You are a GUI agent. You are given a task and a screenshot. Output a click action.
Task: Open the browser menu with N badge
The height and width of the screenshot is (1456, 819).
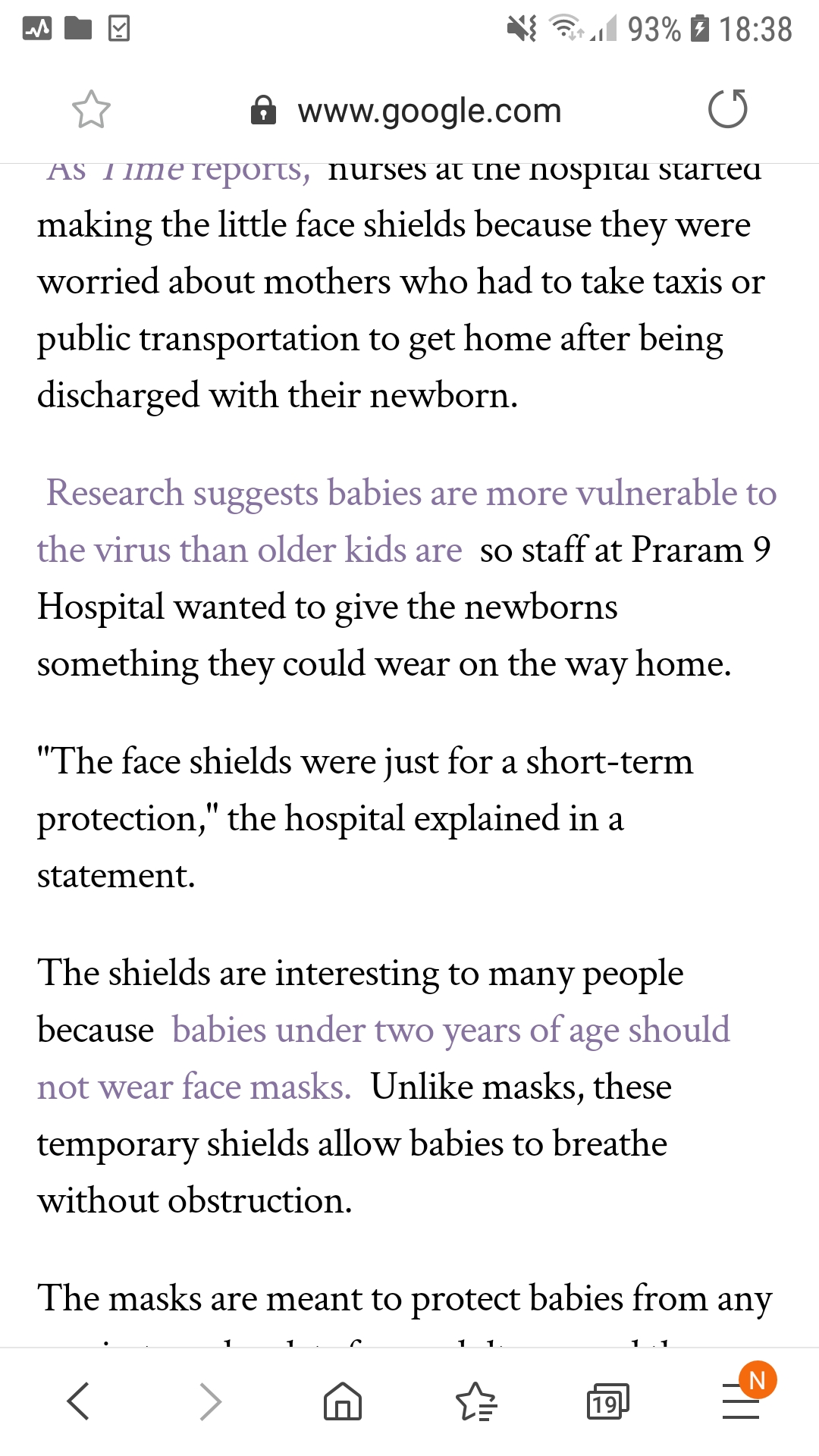742,1401
